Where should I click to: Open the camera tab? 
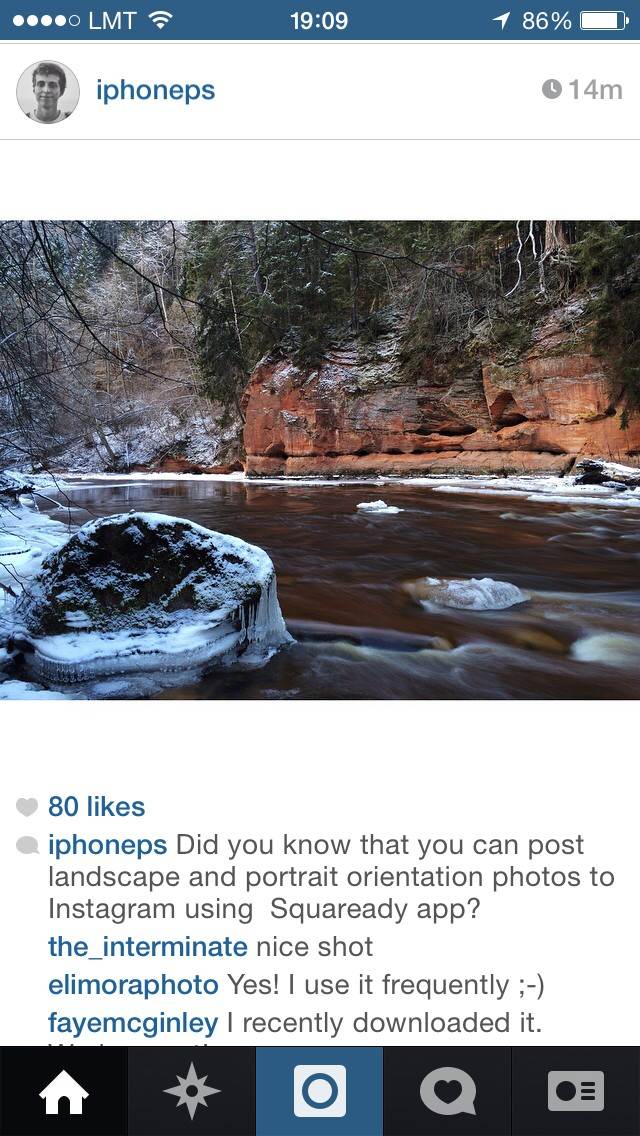click(x=320, y=1091)
